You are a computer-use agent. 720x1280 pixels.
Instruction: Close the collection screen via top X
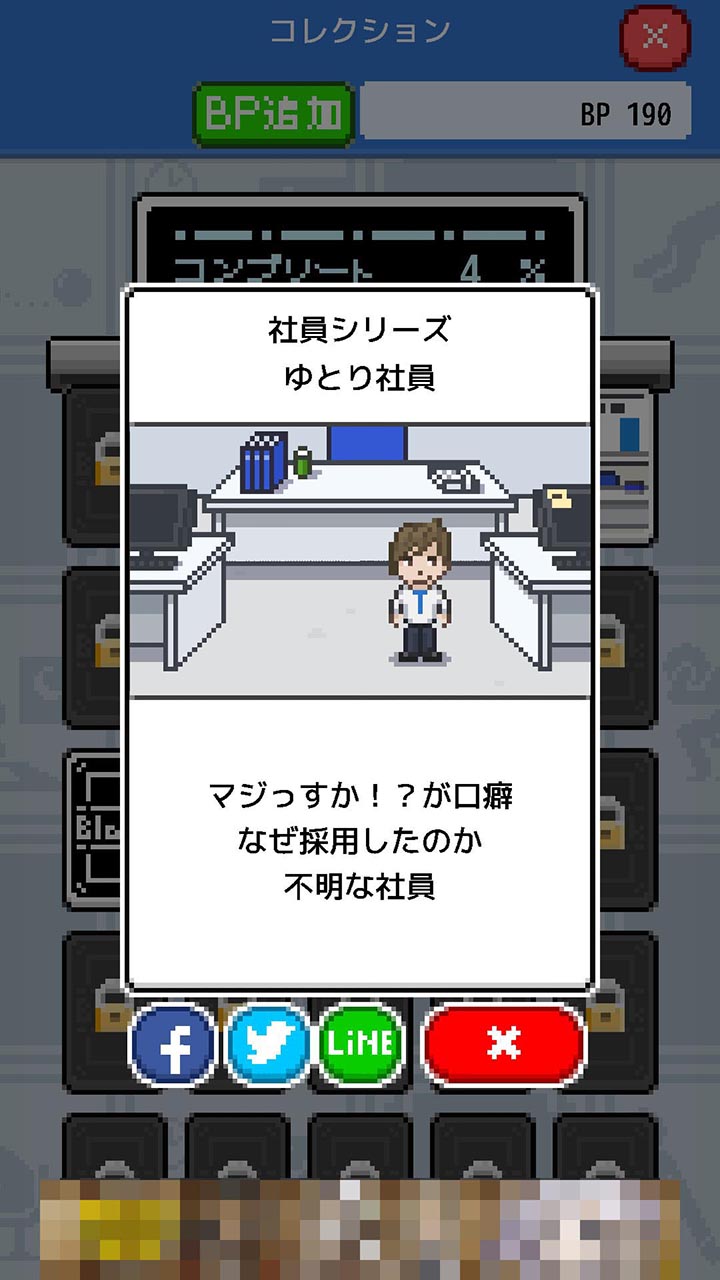click(x=656, y=38)
